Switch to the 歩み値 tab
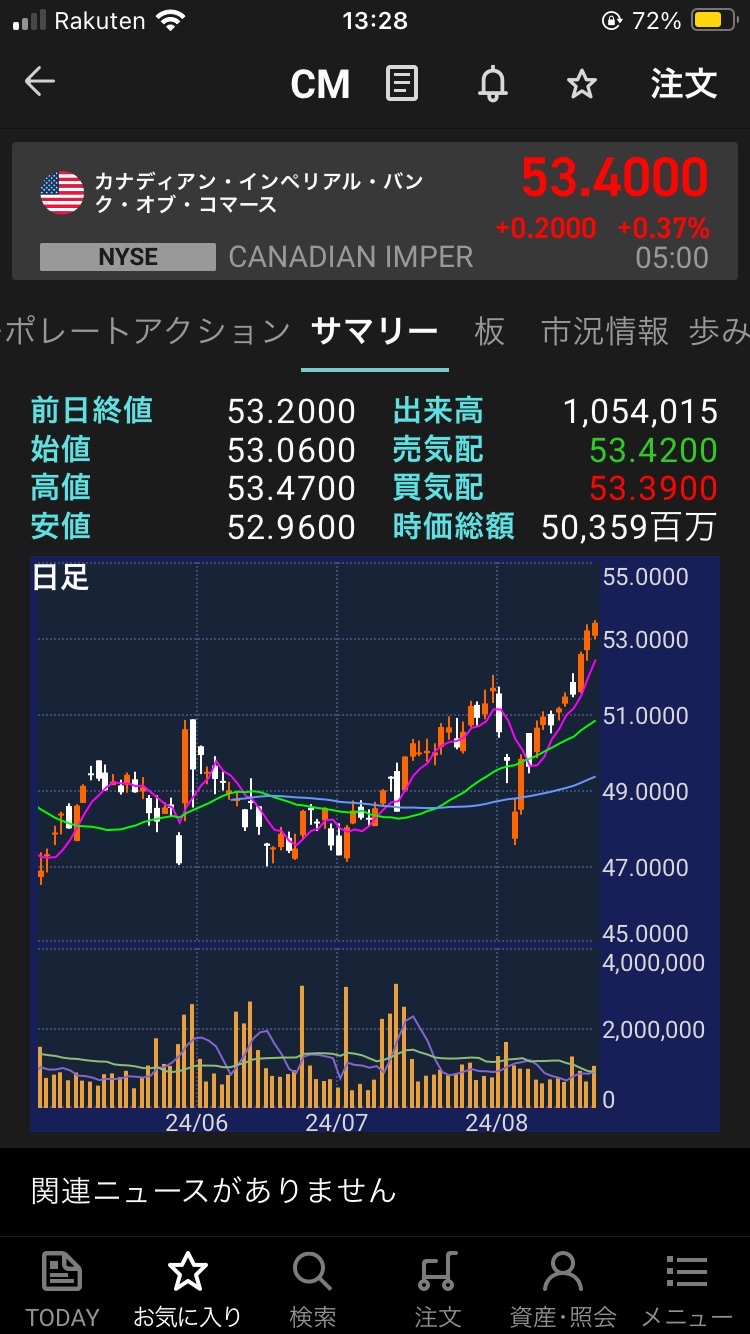750x1334 pixels. point(720,331)
